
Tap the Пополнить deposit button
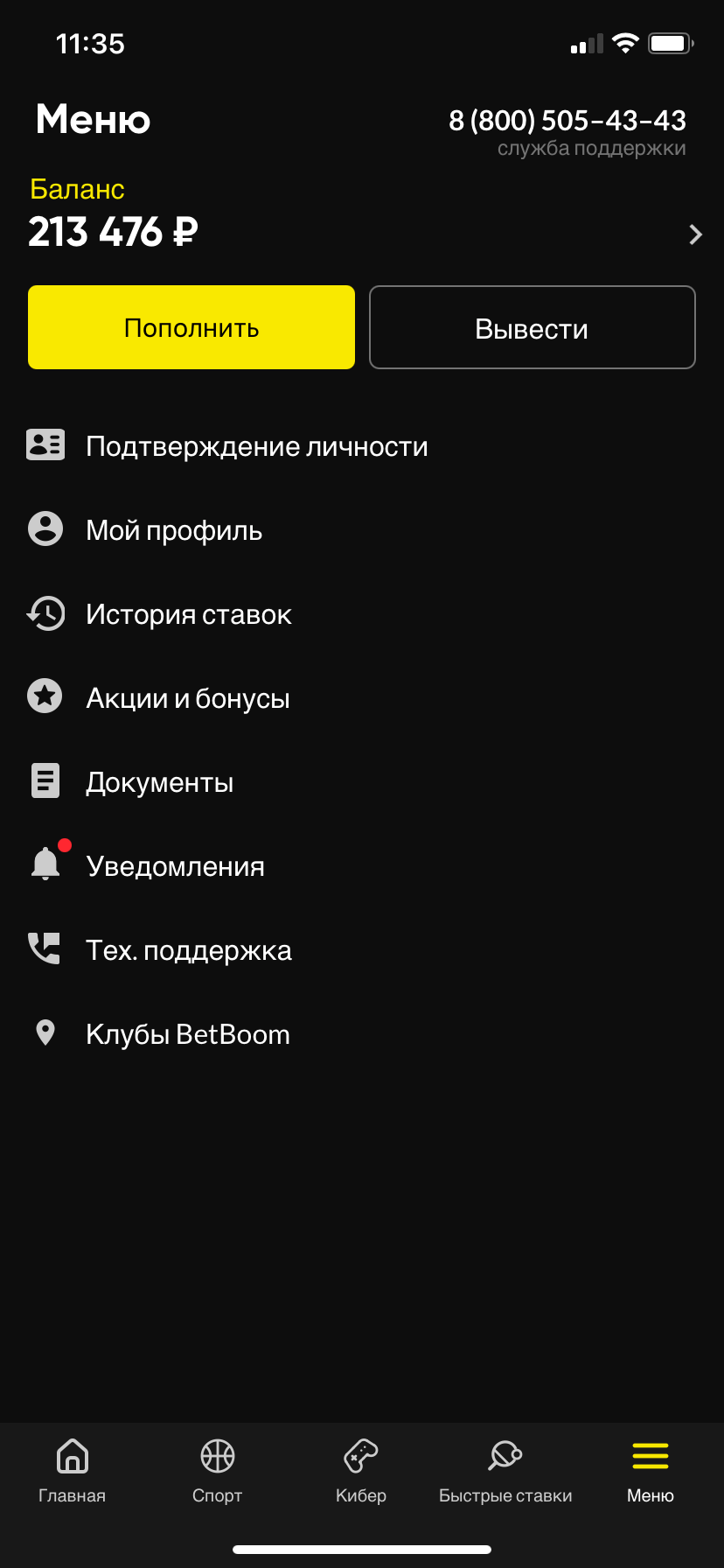(x=191, y=327)
